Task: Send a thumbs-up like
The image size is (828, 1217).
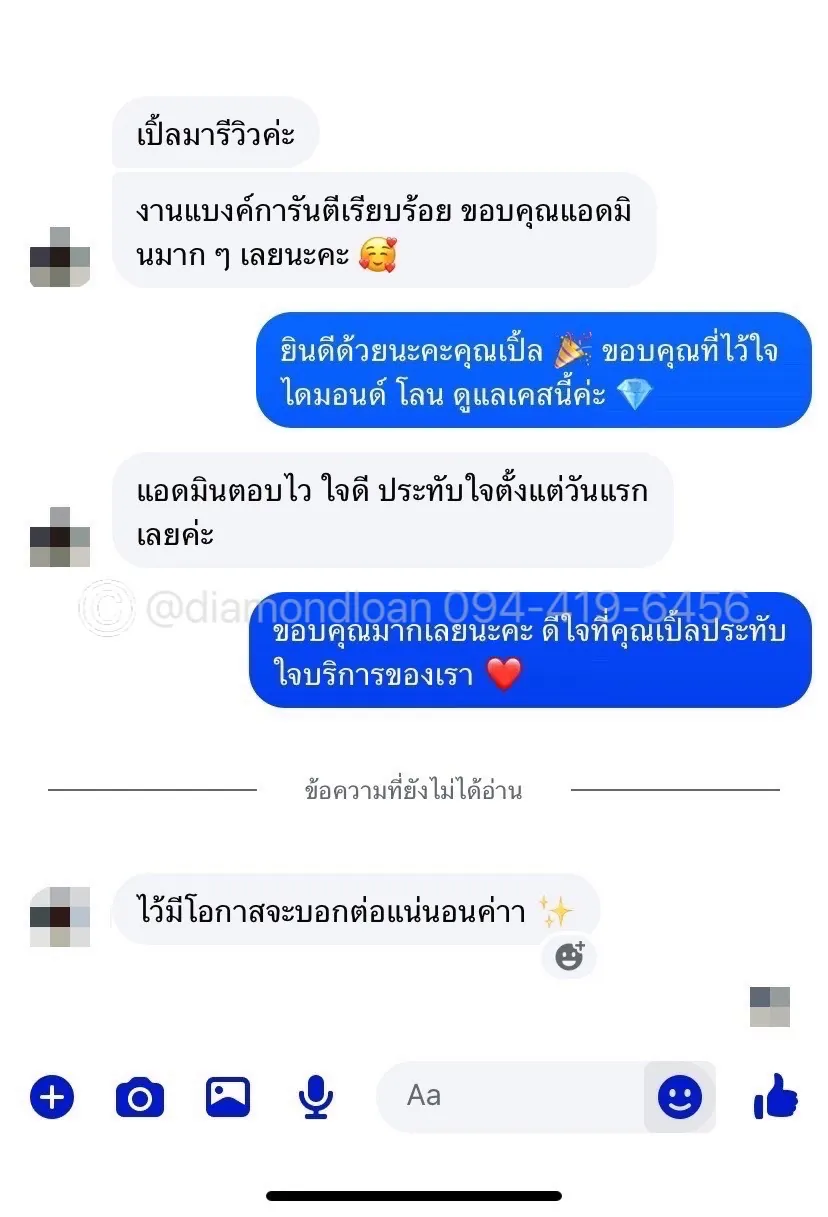Action: 776,1097
